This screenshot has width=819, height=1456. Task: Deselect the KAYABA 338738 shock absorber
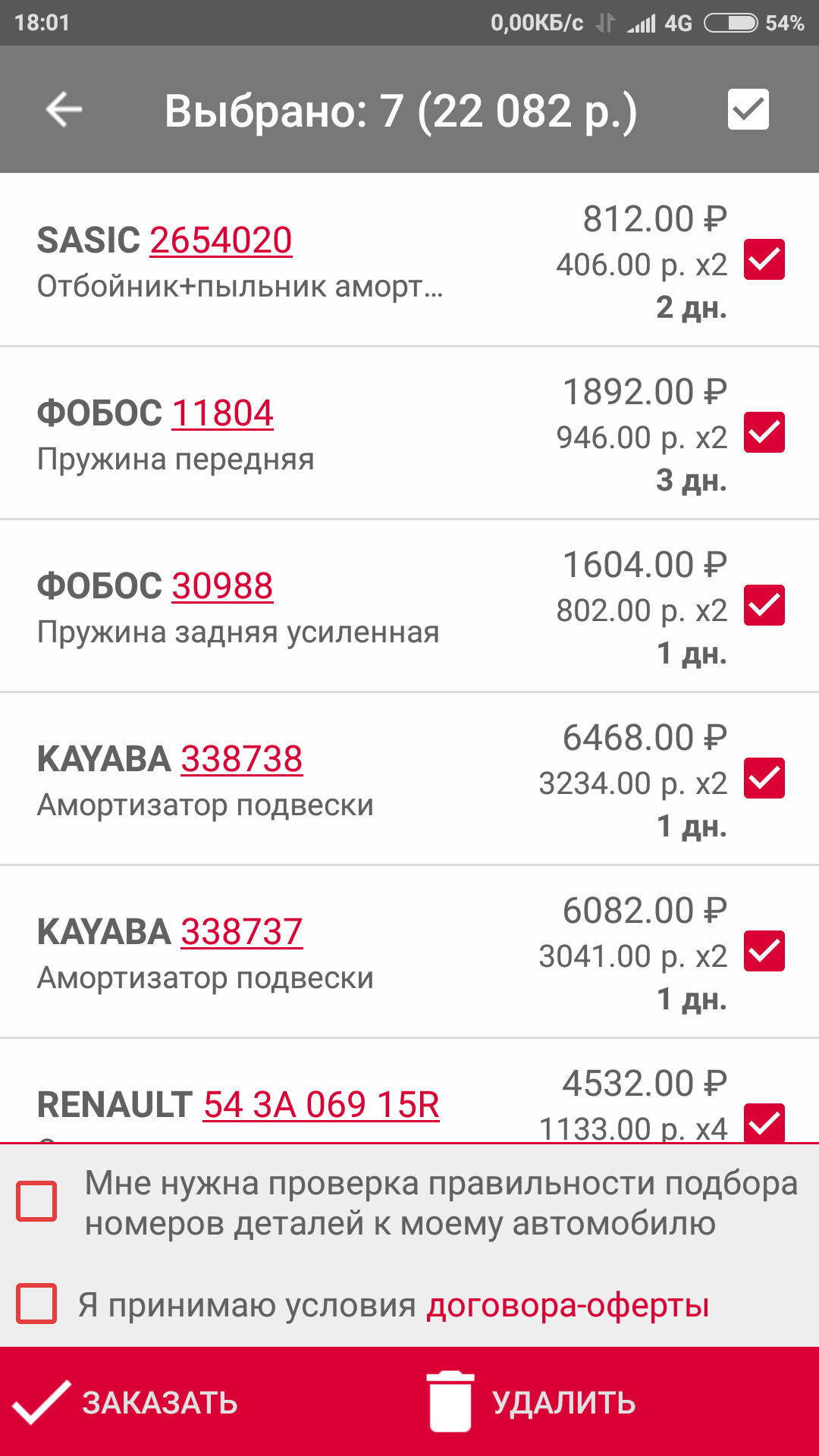pyautogui.click(x=764, y=778)
